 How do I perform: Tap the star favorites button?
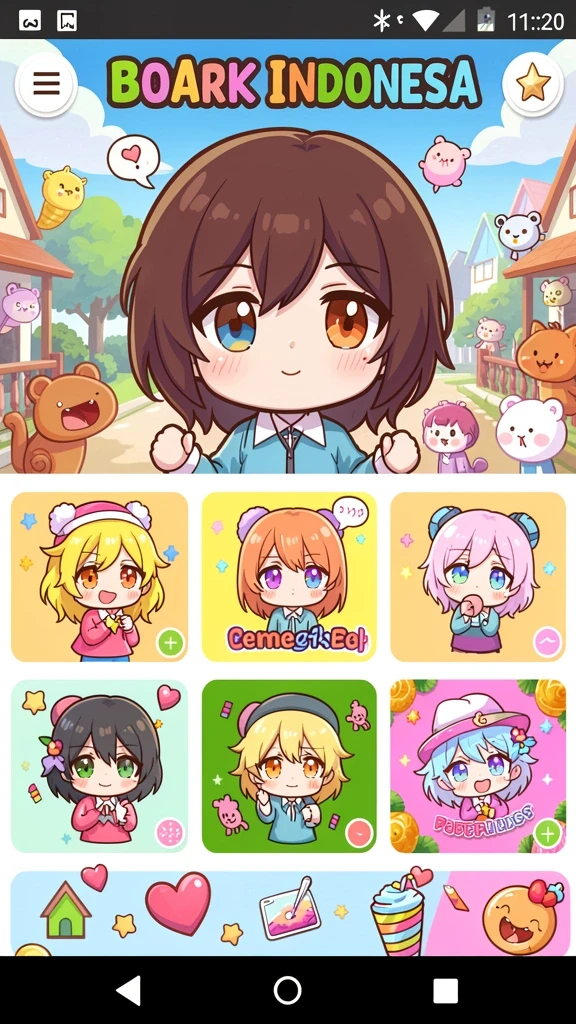tap(533, 84)
